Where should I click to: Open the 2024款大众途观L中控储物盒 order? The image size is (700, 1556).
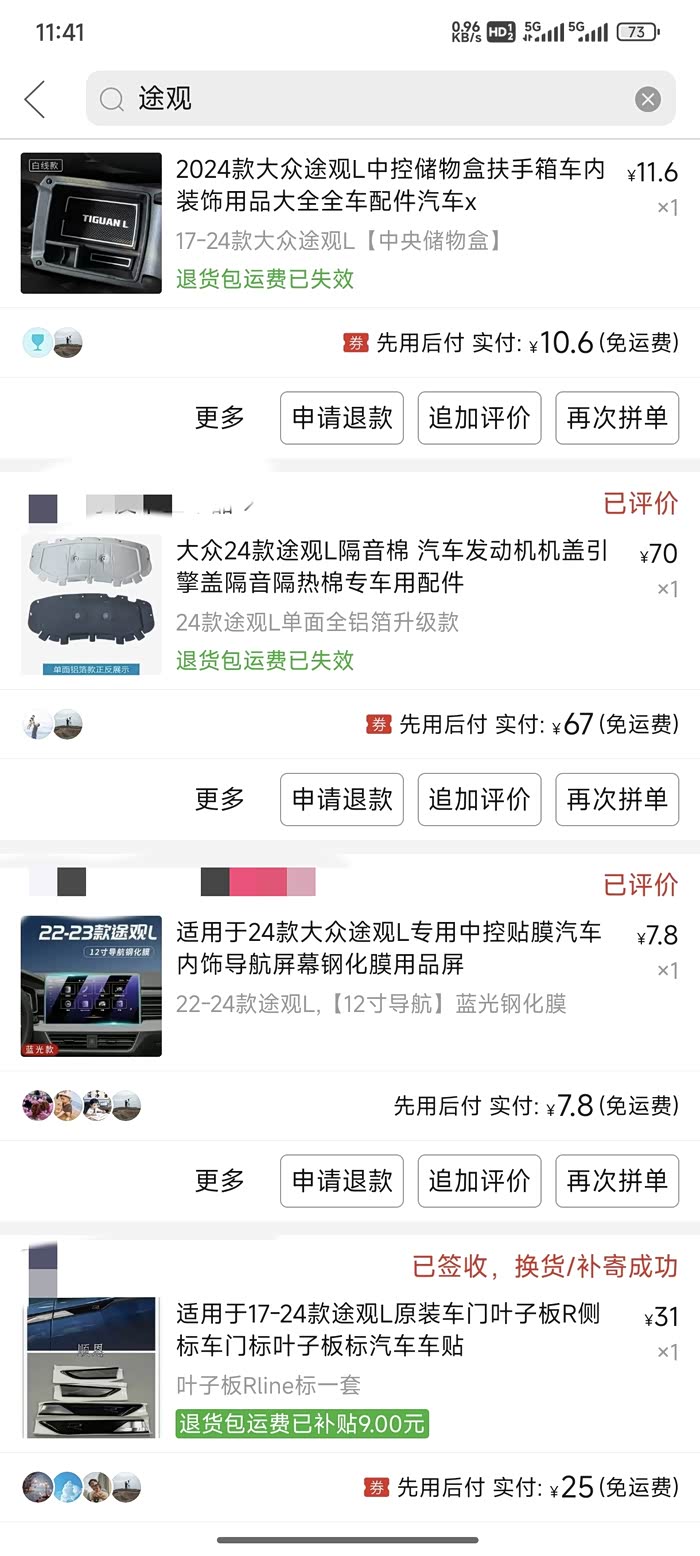pos(390,185)
